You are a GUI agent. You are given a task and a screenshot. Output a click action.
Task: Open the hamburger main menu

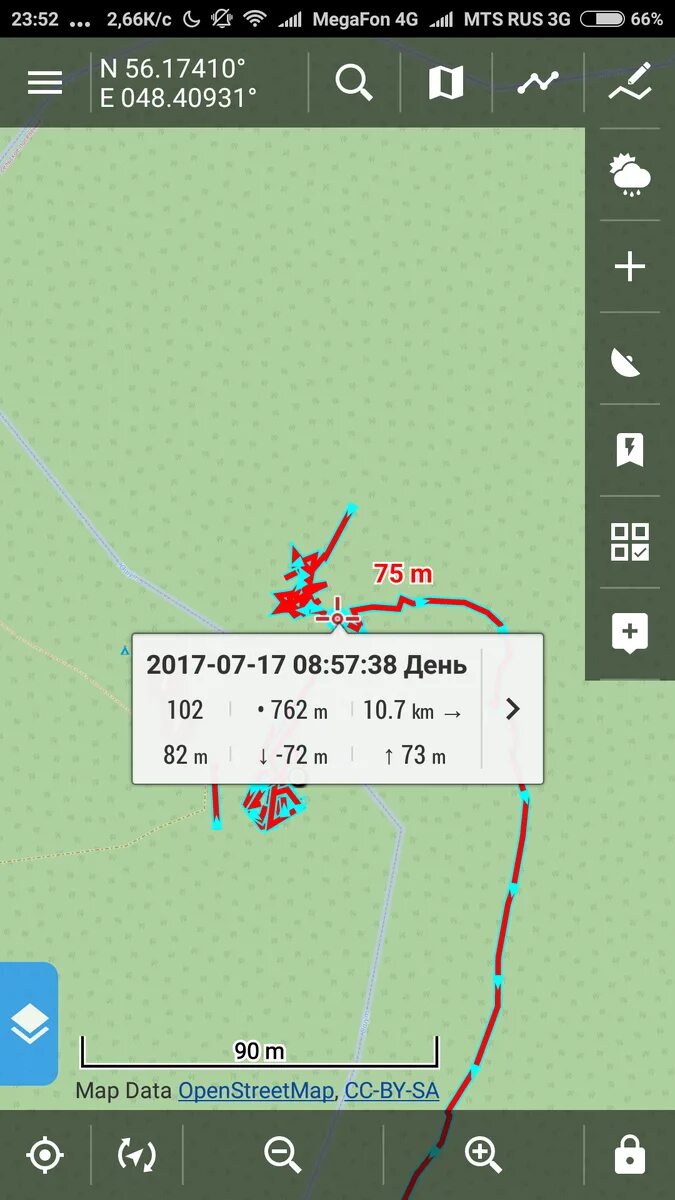pyautogui.click(x=45, y=83)
